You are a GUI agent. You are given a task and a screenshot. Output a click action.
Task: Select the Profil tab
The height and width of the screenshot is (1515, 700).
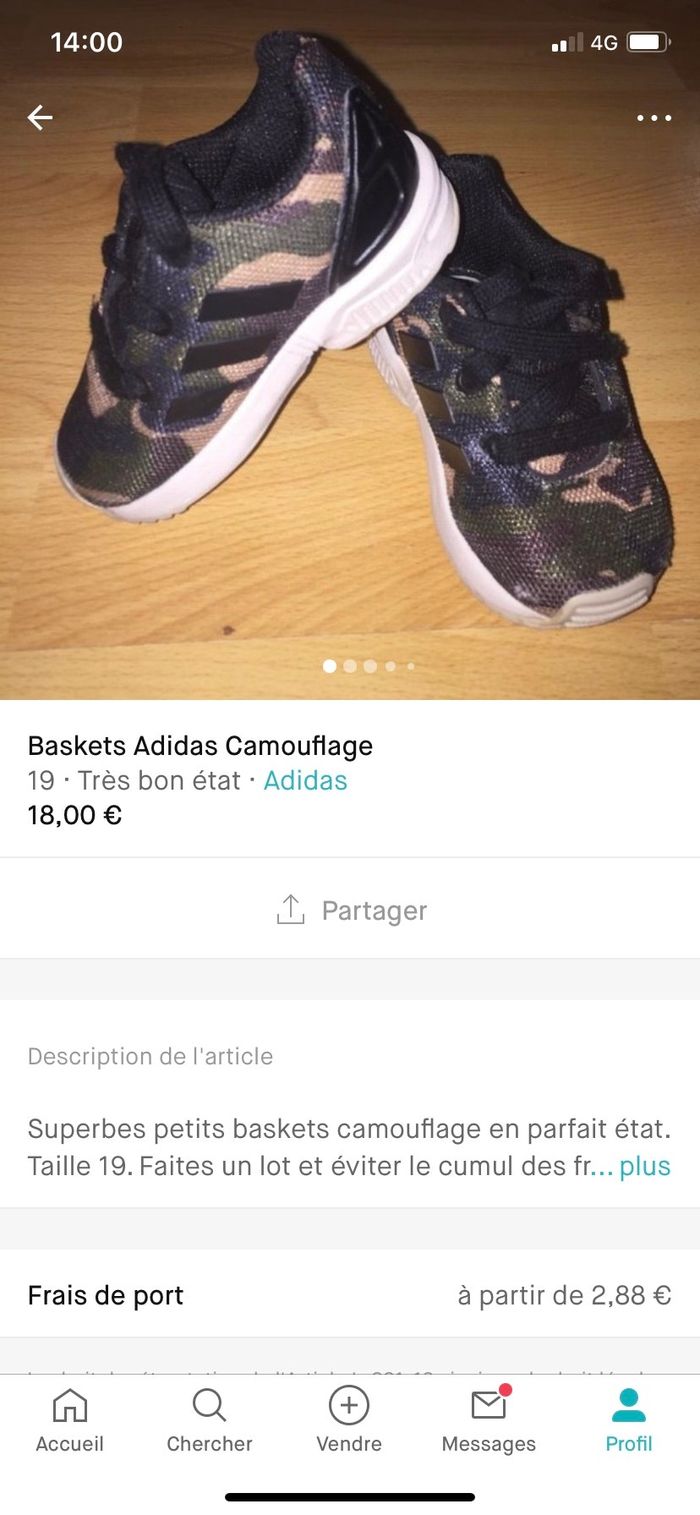[629, 1420]
